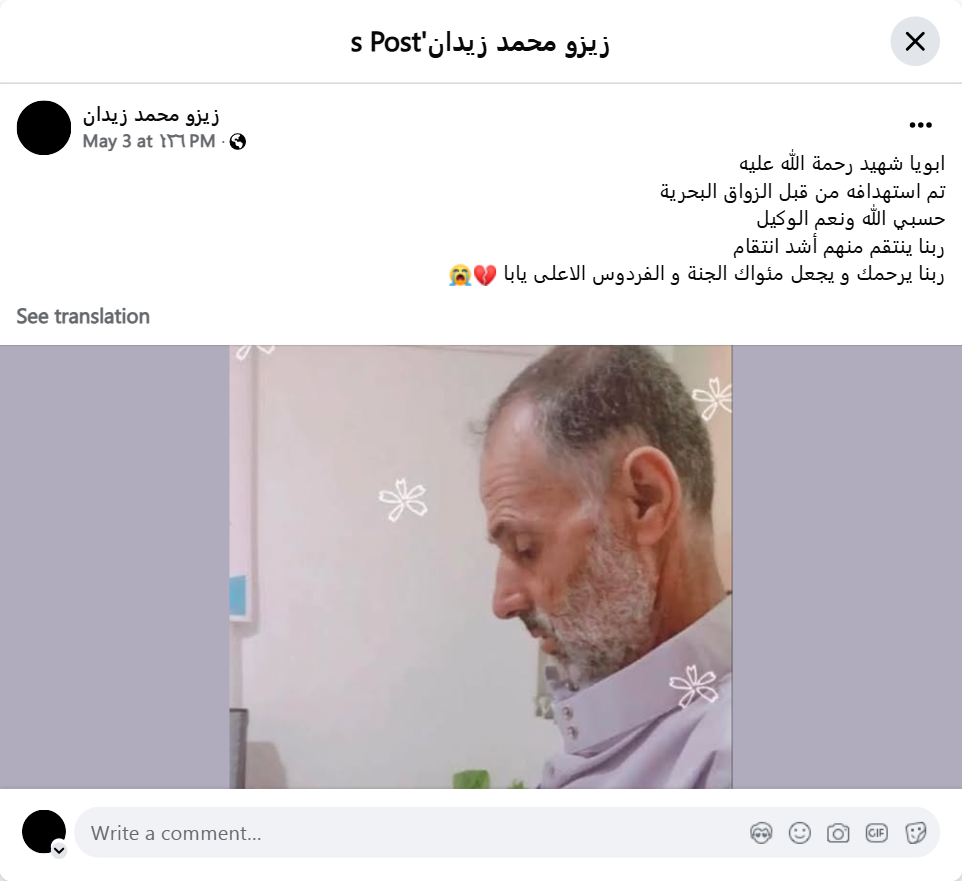Open the emoji picker in comment box
The height and width of the screenshot is (881, 962).
click(x=799, y=833)
